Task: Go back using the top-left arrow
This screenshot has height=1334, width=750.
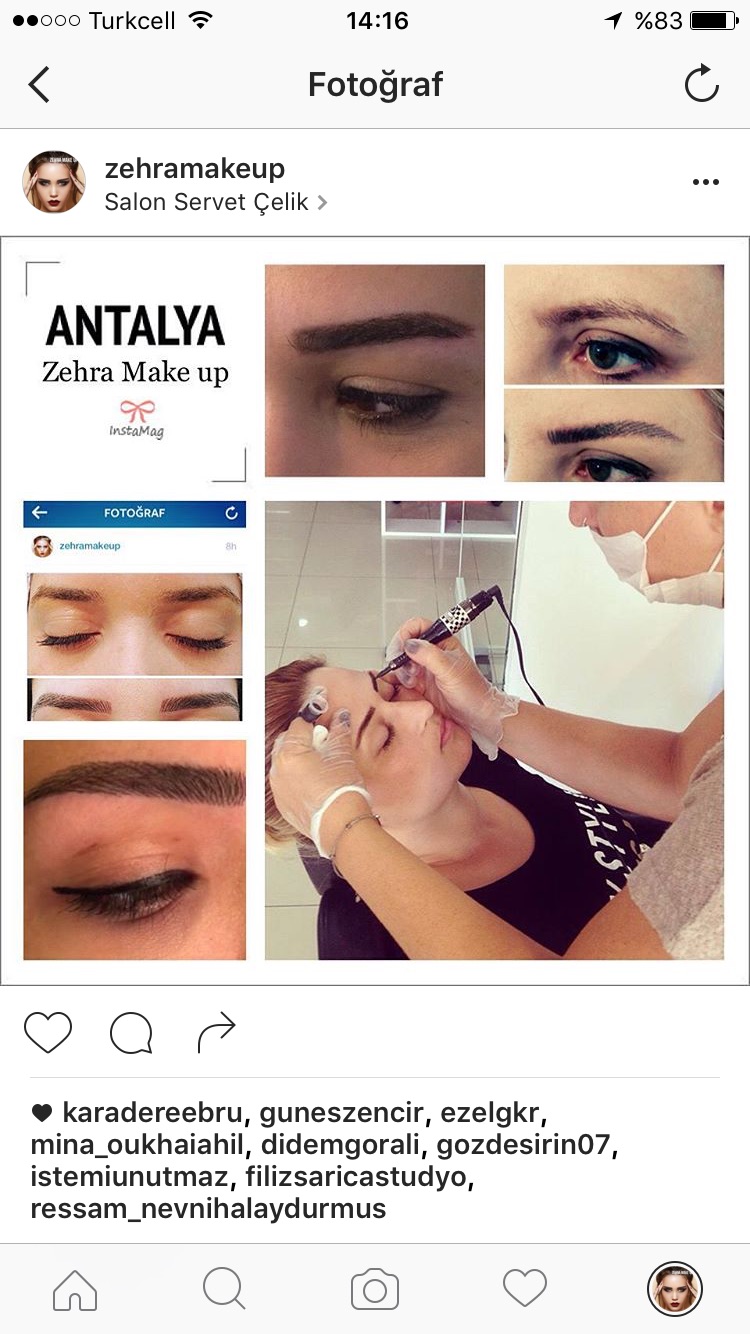Action: tap(40, 85)
